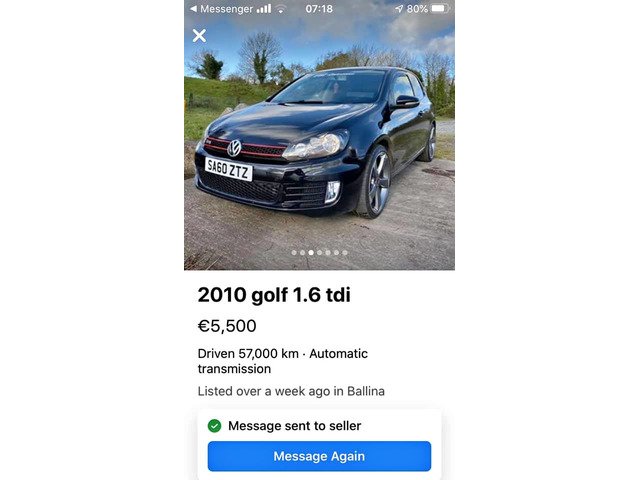Open the car photo full screen

[x=319, y=150]
